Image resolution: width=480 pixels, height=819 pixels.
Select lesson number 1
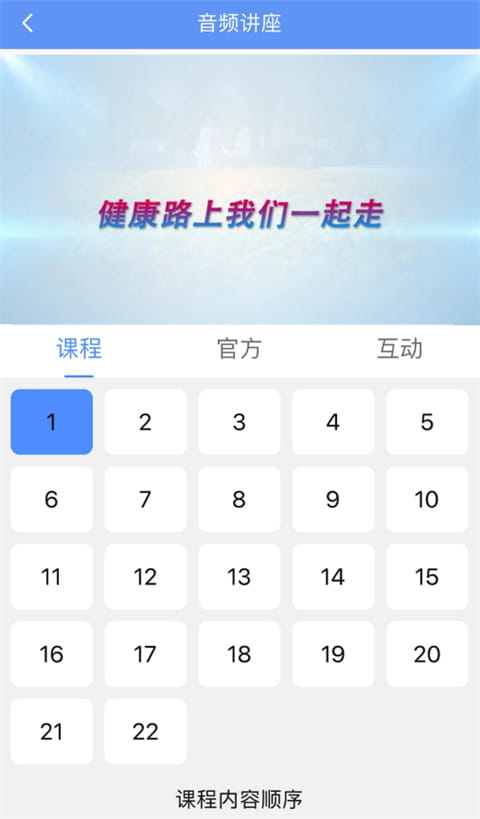[52, 422]
